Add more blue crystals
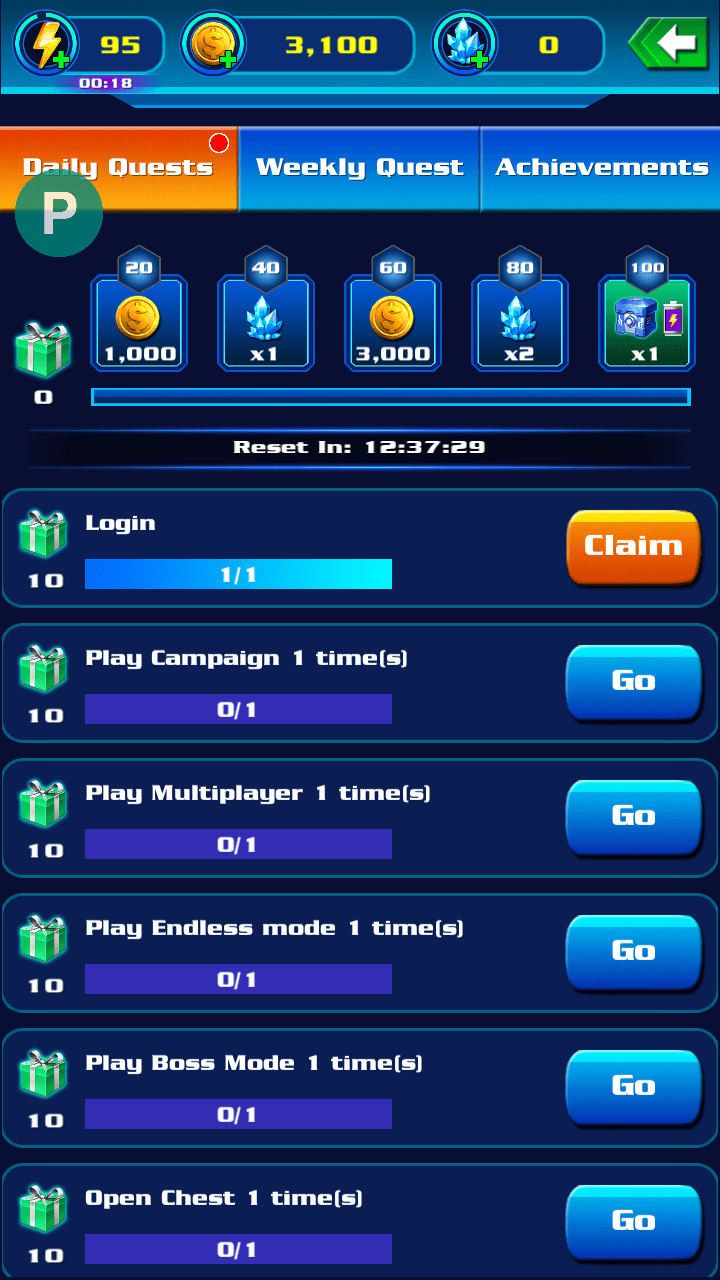Screen dimensions: 720x1280 point(465,45)
